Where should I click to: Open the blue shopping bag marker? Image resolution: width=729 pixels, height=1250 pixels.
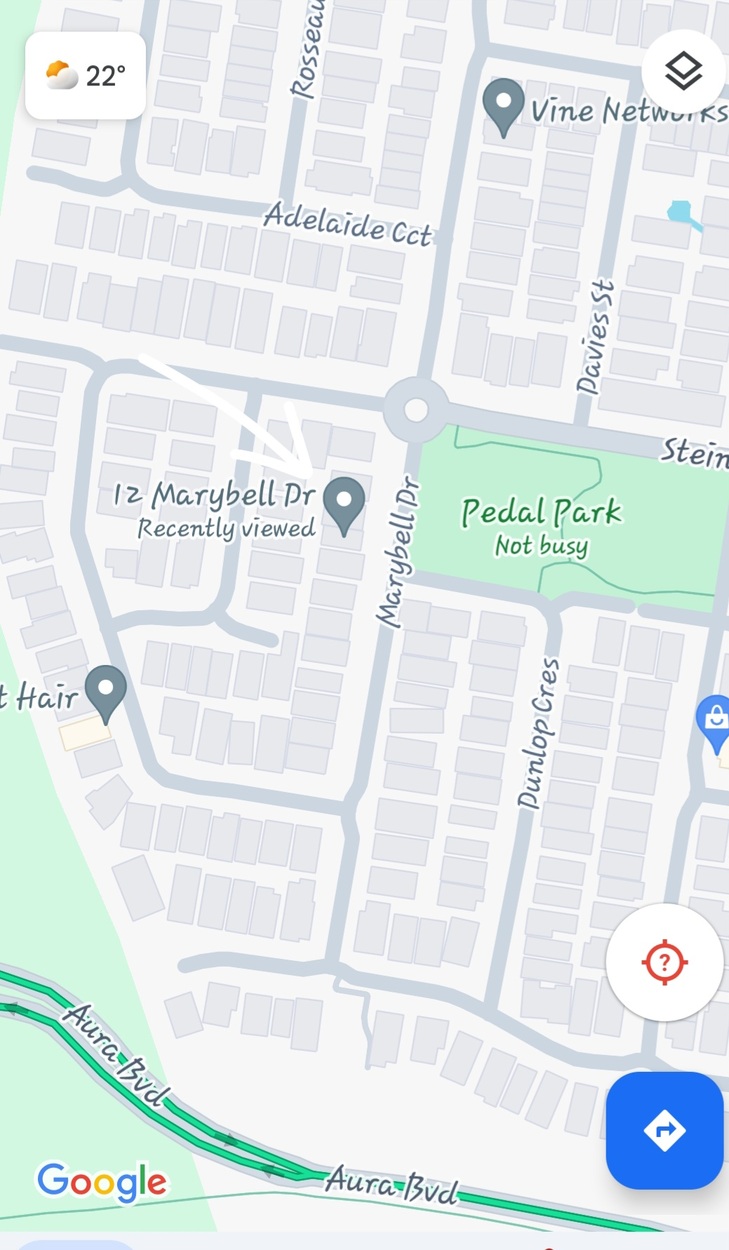pos(715,721)
